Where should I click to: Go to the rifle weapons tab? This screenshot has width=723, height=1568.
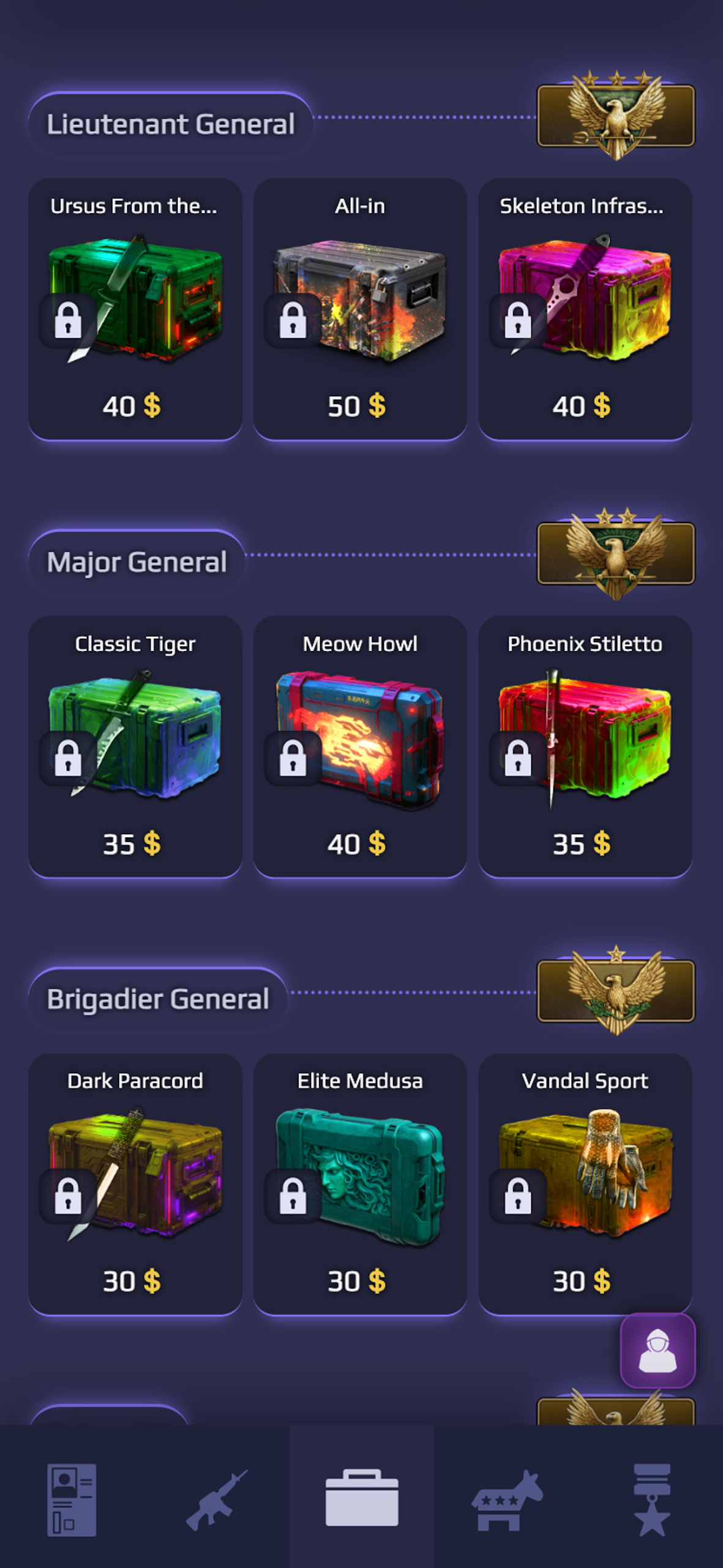tap(217, 1499)
